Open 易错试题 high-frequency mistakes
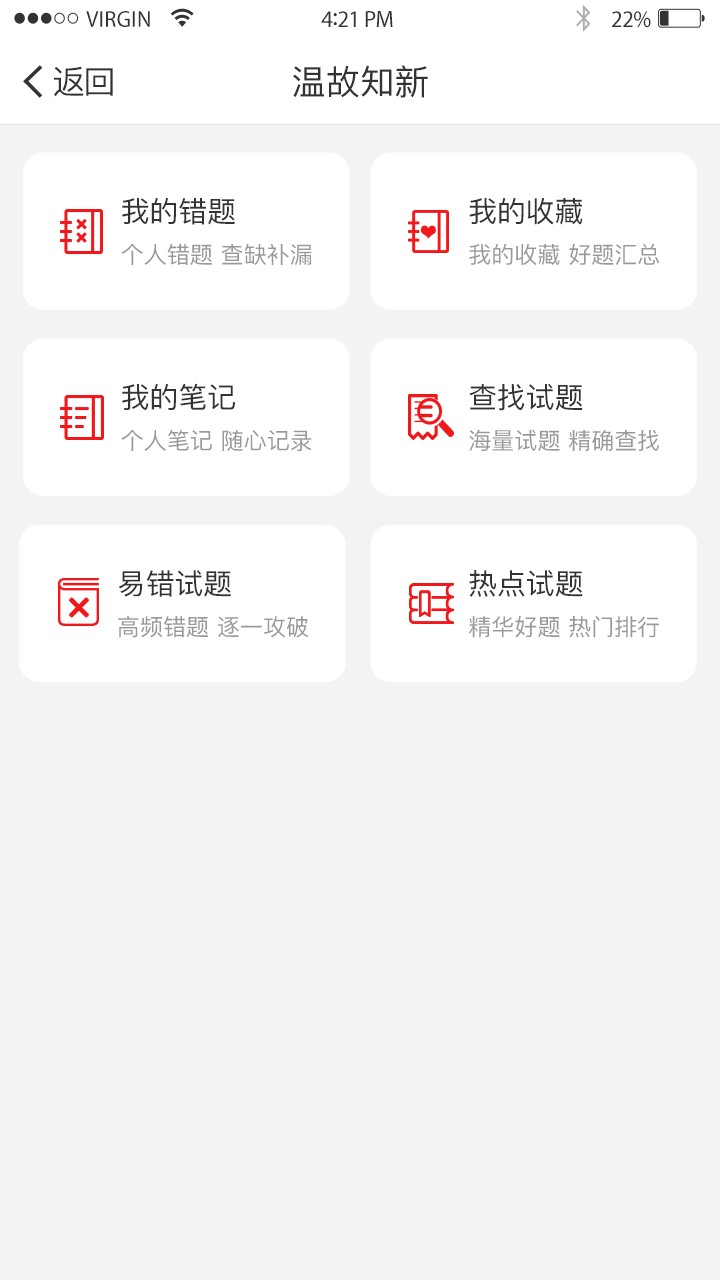Screen dimensions: 720x1280 (182, 603)
